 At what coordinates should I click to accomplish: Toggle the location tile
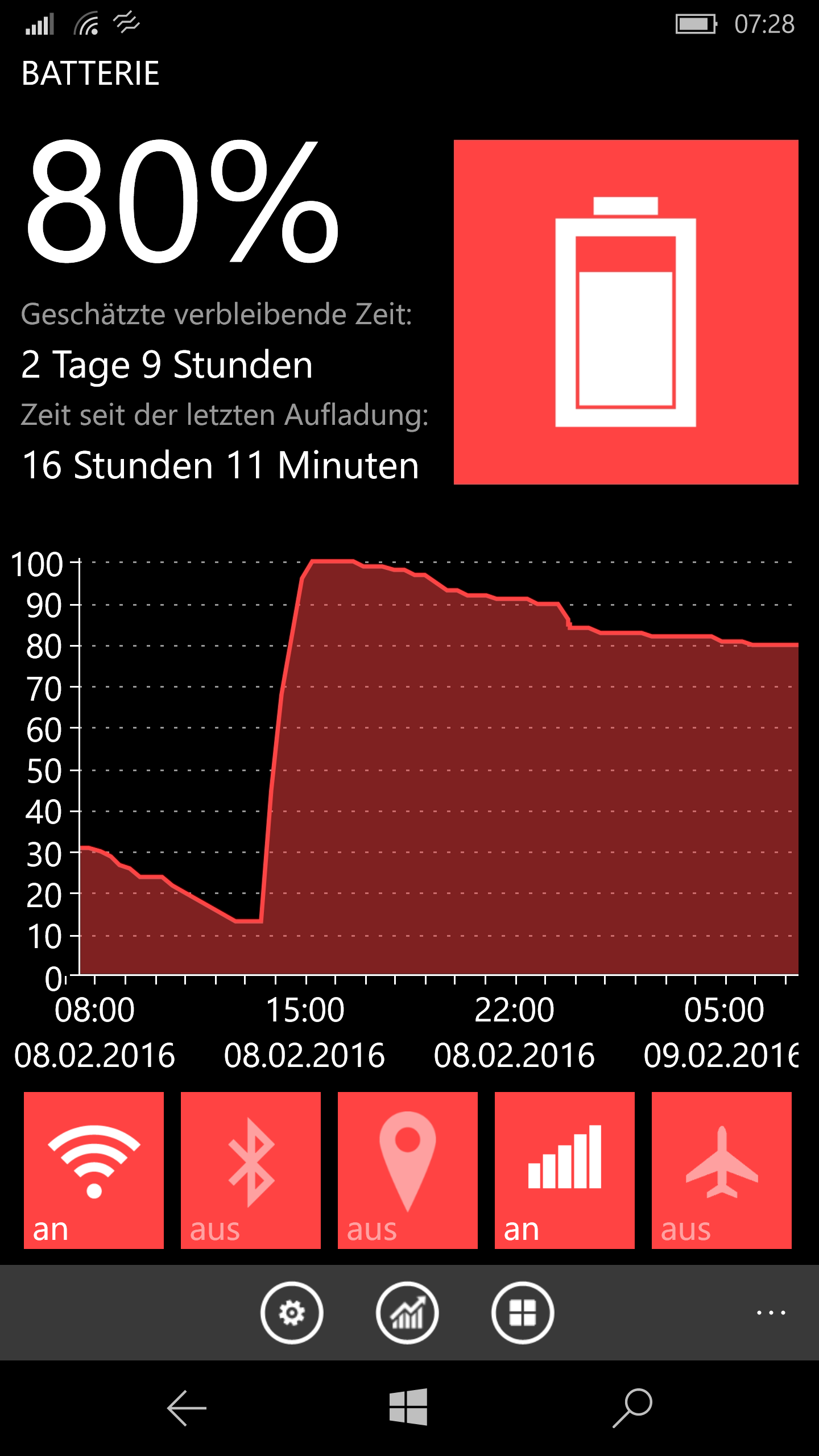point(408,1170)
